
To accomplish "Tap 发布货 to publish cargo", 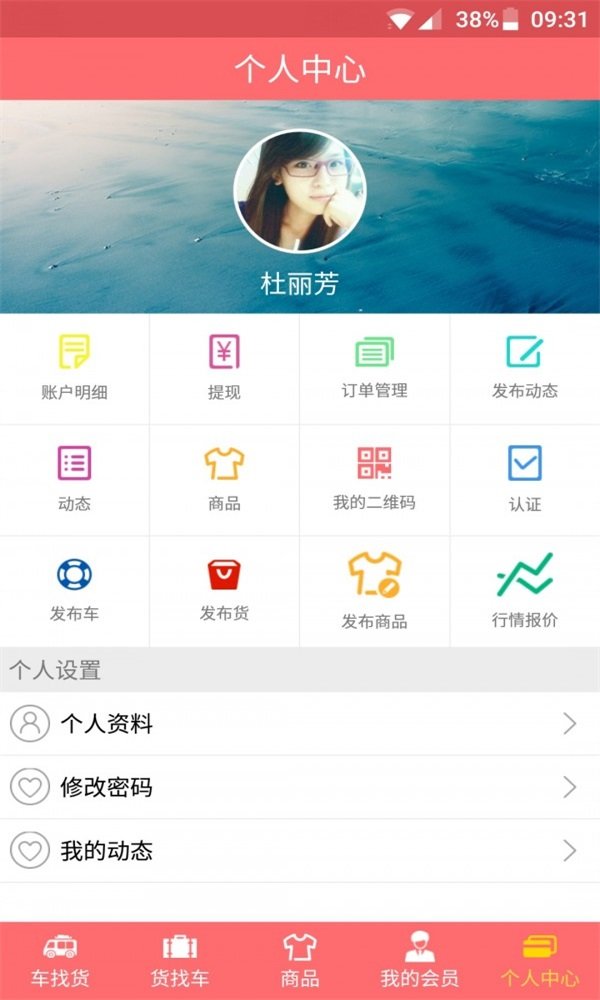I will pyautogui.click(x=224, y=590).
